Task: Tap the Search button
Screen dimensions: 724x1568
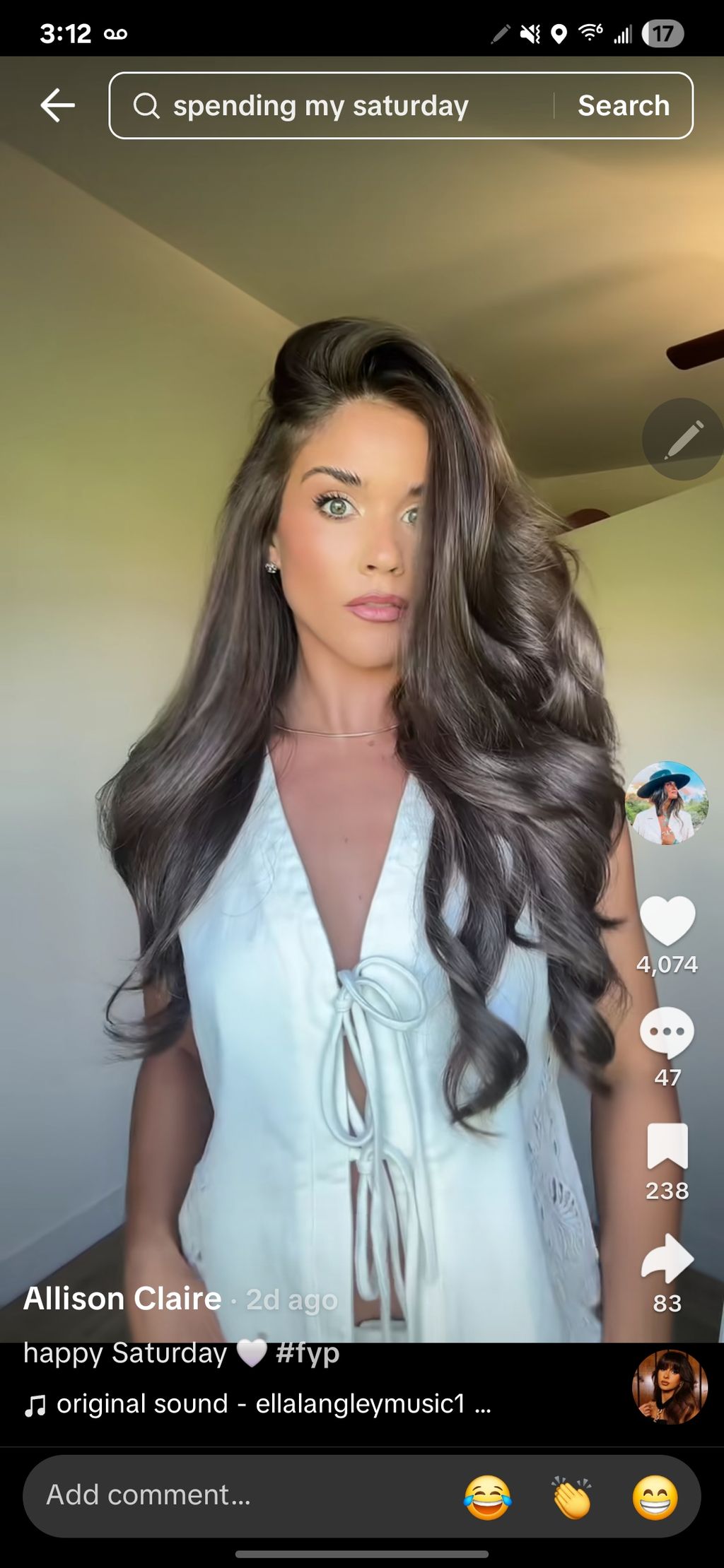Action: coord(623,106)
